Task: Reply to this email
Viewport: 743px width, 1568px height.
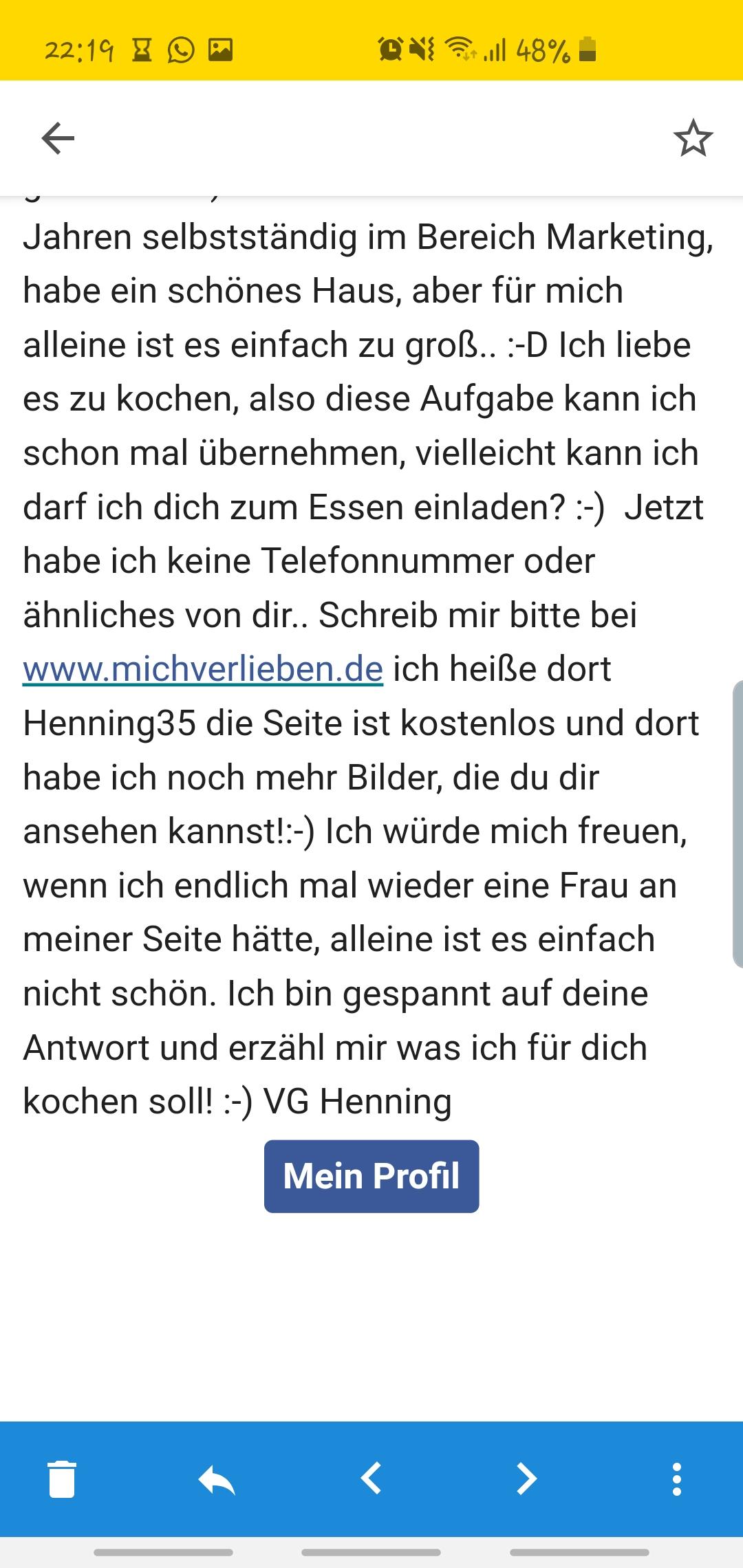Action: click(217, 1479)
